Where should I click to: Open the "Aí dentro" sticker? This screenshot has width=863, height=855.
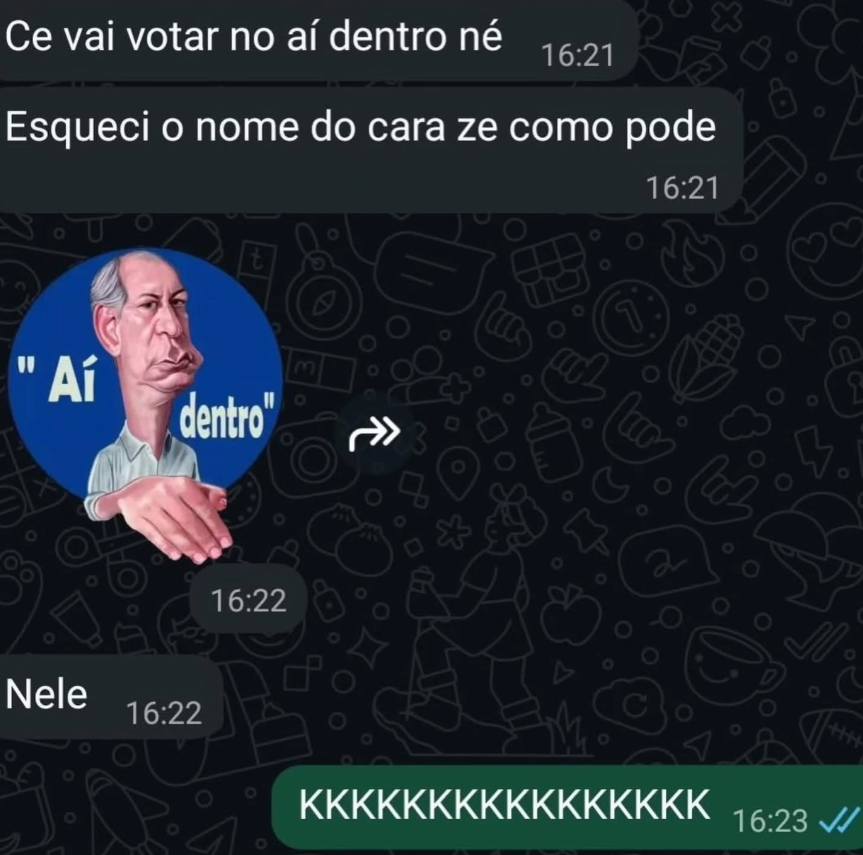[x=150, y=400]
